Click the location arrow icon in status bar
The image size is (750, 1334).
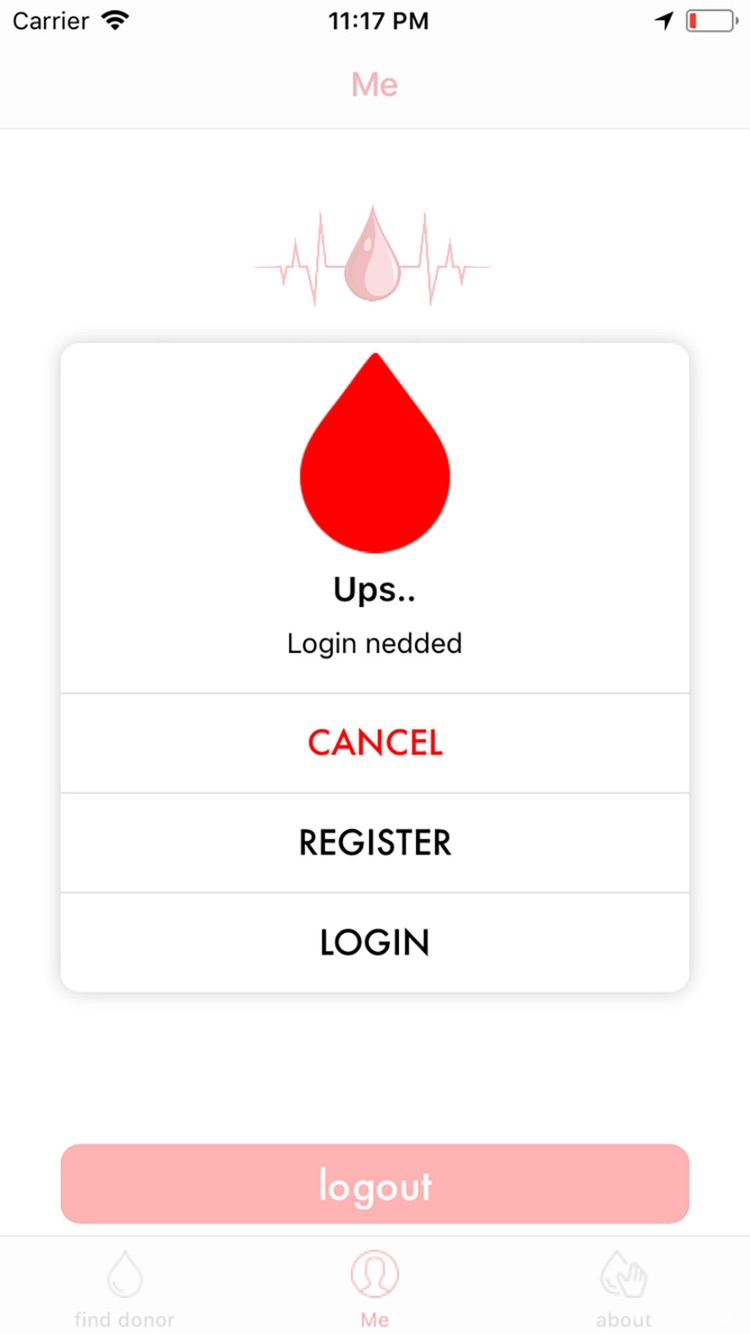pyautogui.click(x=663, y=20)
